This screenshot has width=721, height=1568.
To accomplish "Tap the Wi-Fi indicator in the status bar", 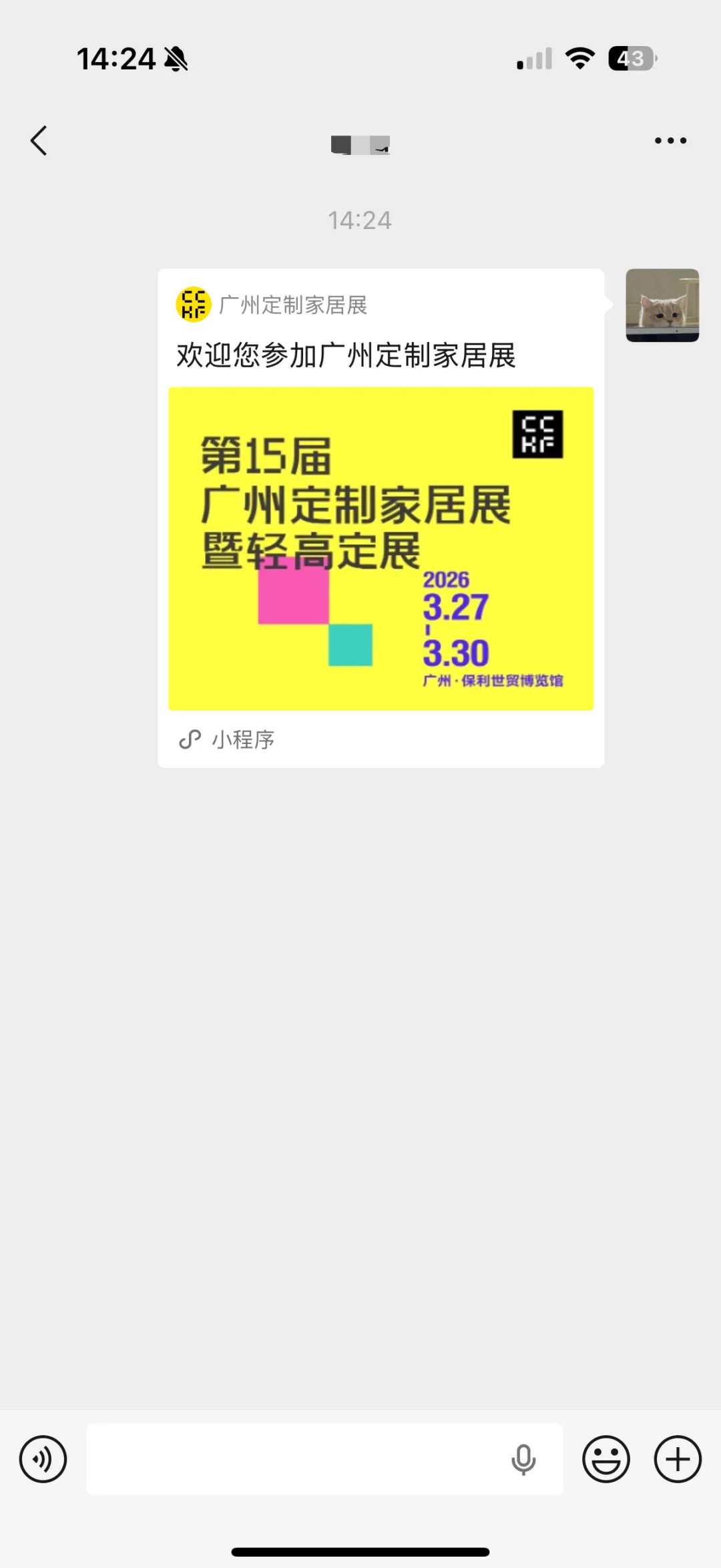I will pos(580,59).
